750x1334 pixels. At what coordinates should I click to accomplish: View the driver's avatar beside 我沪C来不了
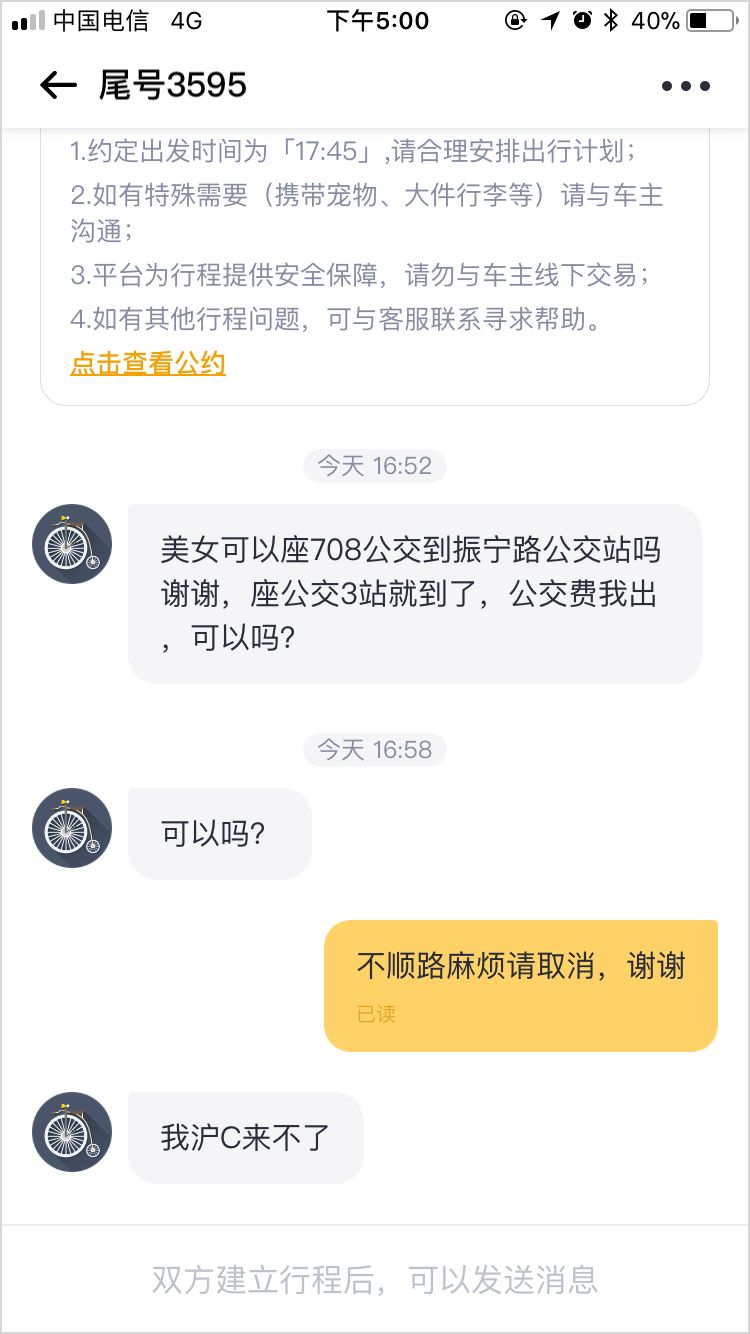click(x=72, y=1132)
